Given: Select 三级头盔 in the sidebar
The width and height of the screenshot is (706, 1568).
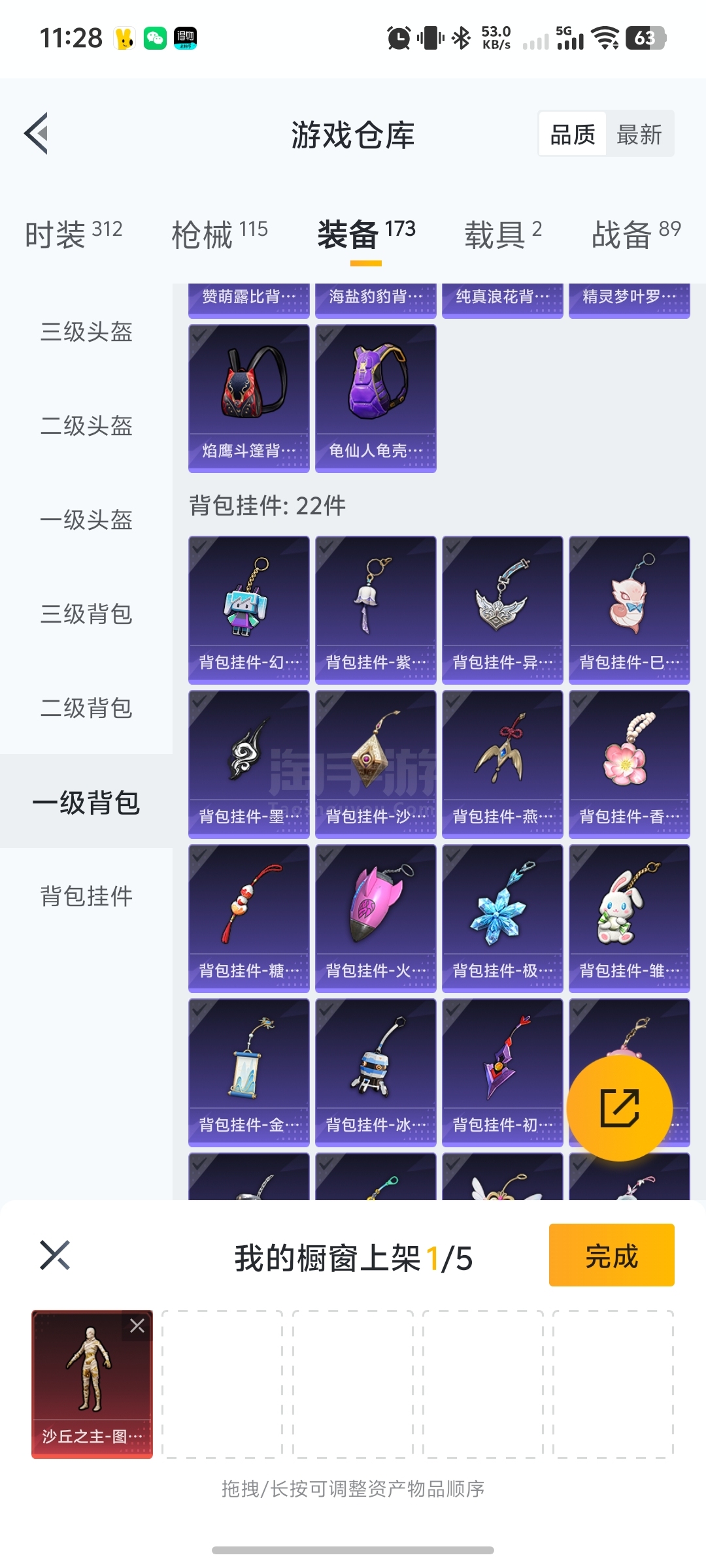Looking at the screenshot, I should (86, 332).
